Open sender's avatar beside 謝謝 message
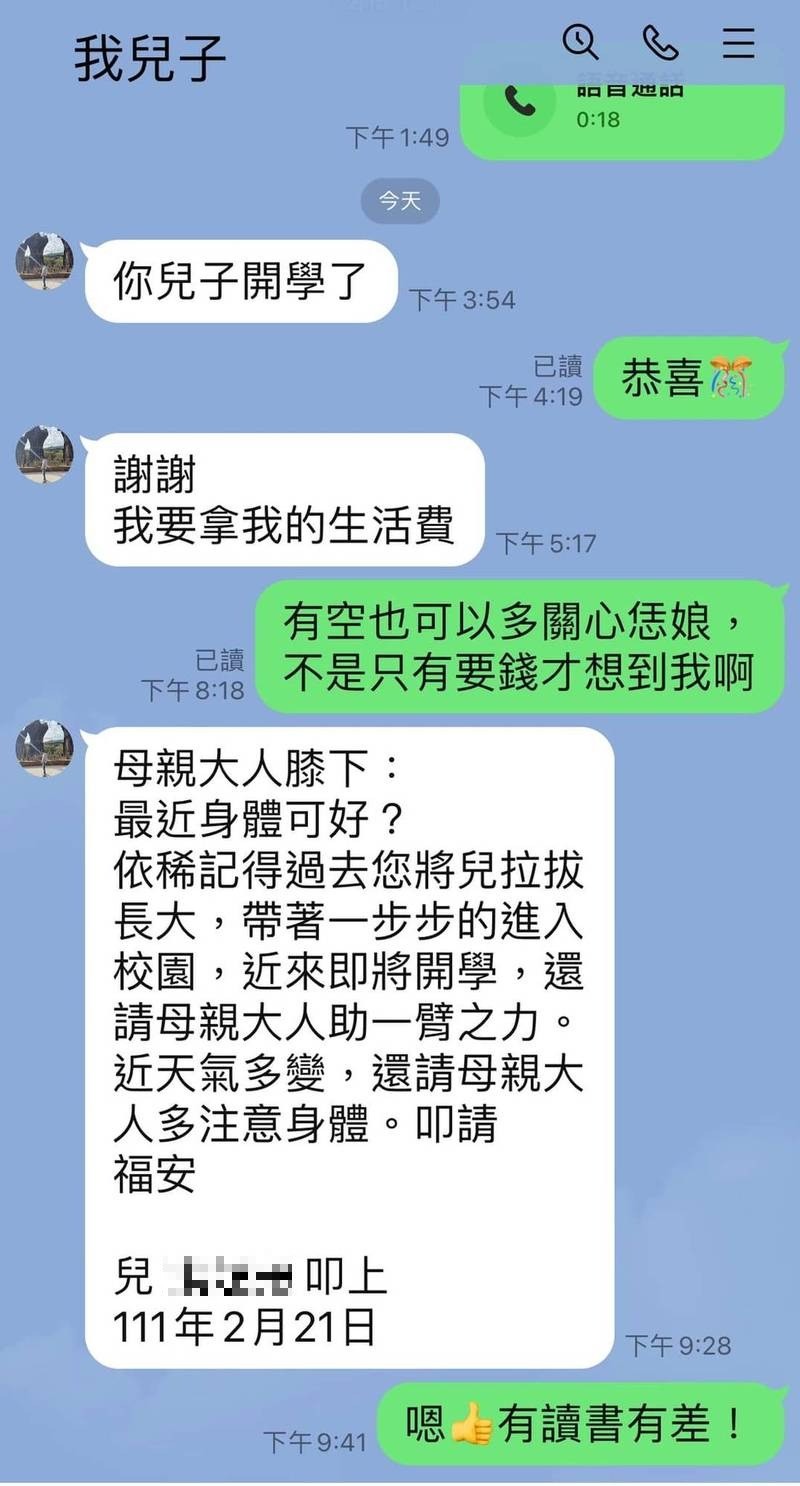The width and height of the screenshot is (800, 1486). point(45,455)
